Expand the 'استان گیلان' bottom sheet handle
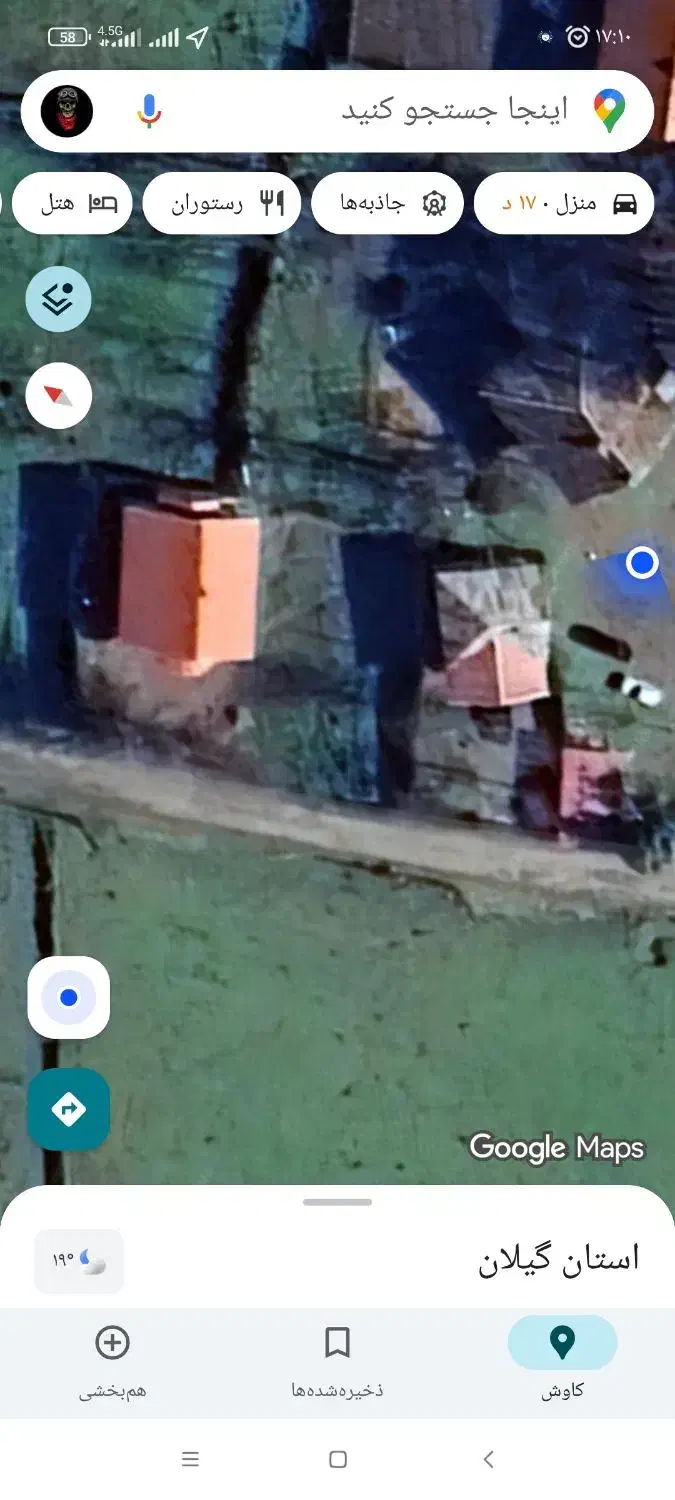Screen dimensions: 675x1500 [x=337, y=1202]
